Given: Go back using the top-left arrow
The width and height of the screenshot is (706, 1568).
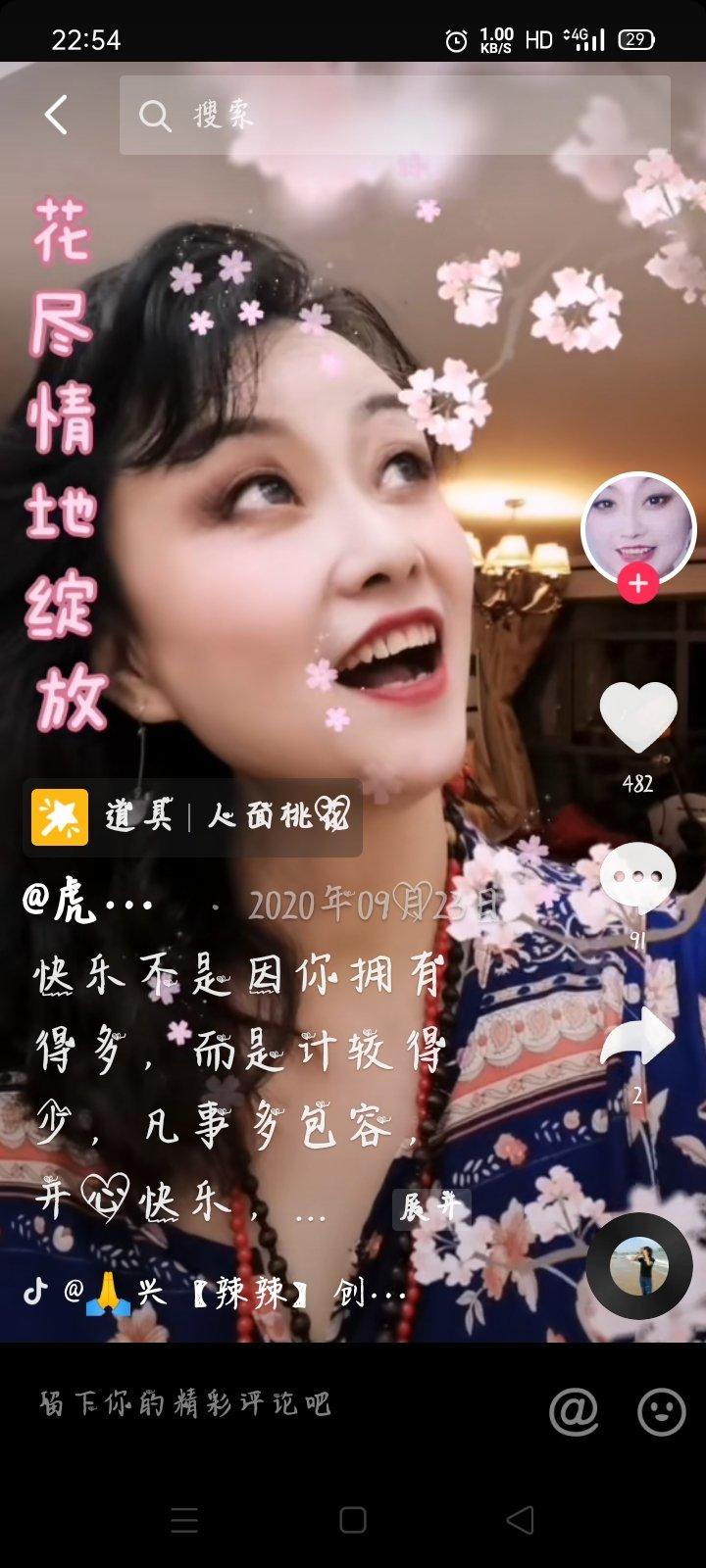Looking at the screenshot, I should (x=56, y=116).
